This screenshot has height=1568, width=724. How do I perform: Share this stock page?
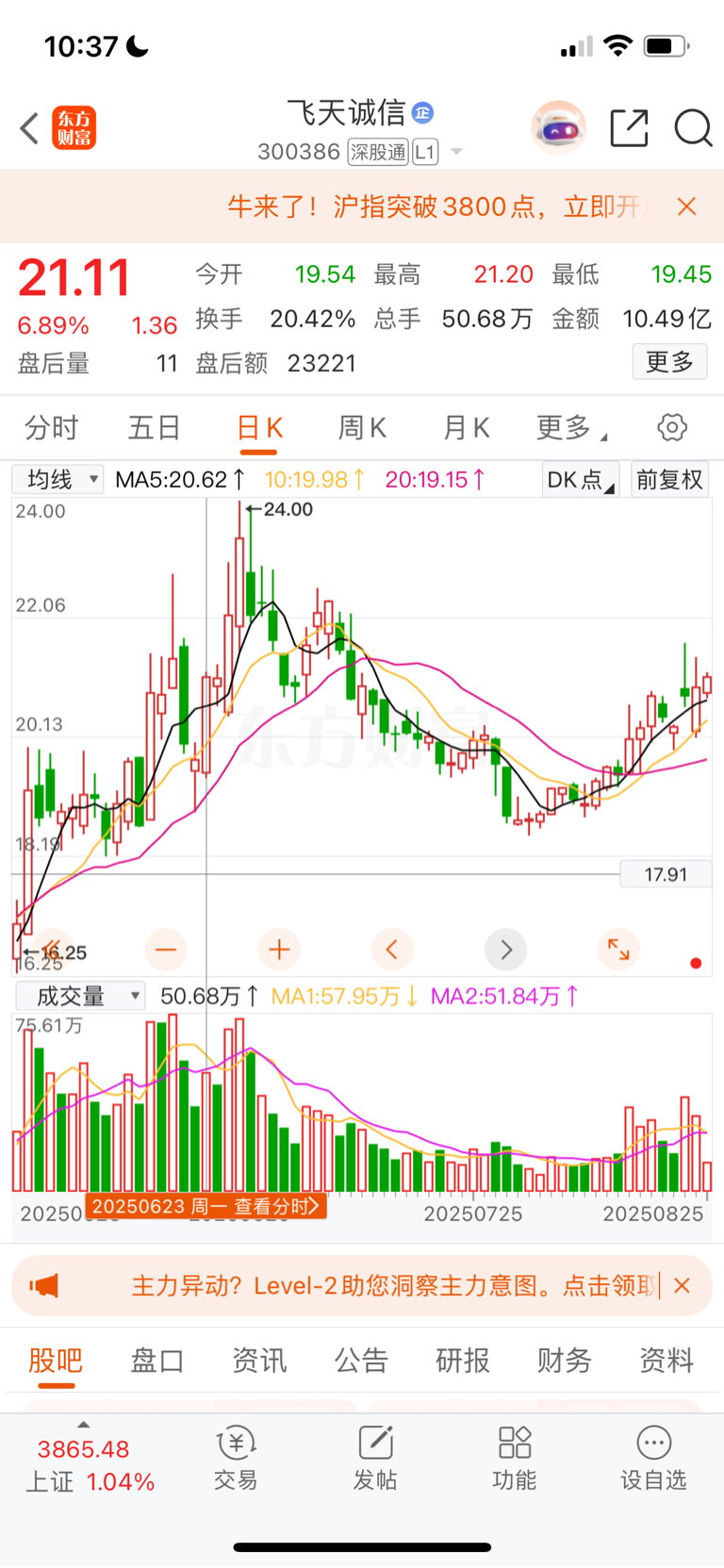[x=629, y=128]
